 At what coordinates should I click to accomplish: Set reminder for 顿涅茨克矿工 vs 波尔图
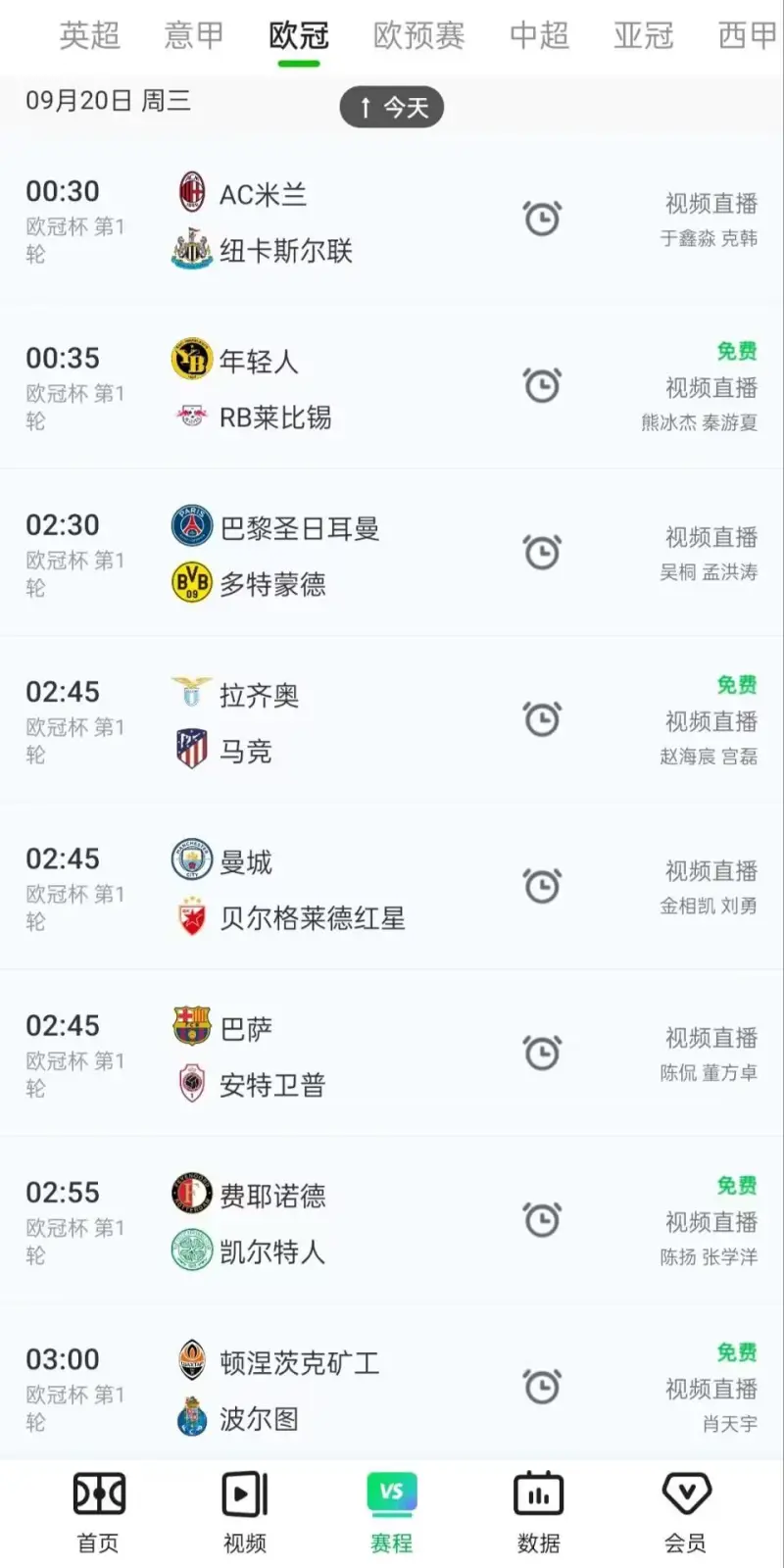point(542,1387)
